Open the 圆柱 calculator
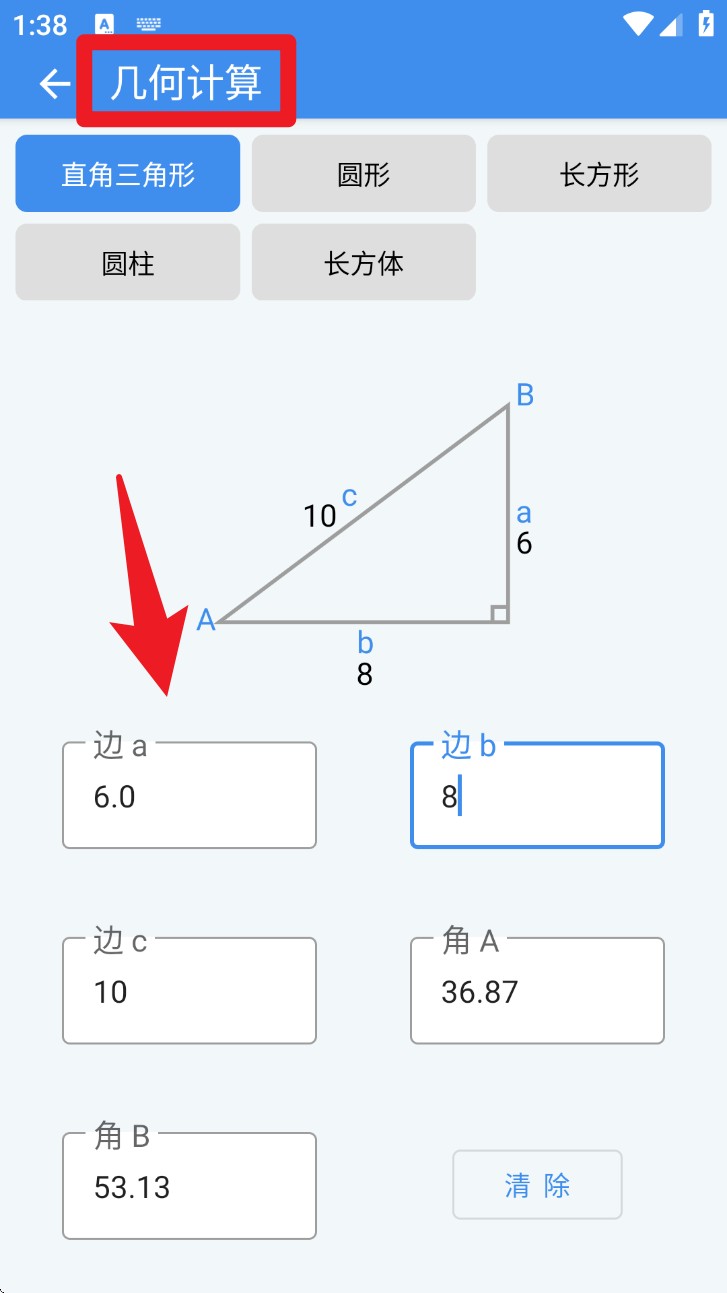Screen dimensions: 727x1293 (128, 262)
